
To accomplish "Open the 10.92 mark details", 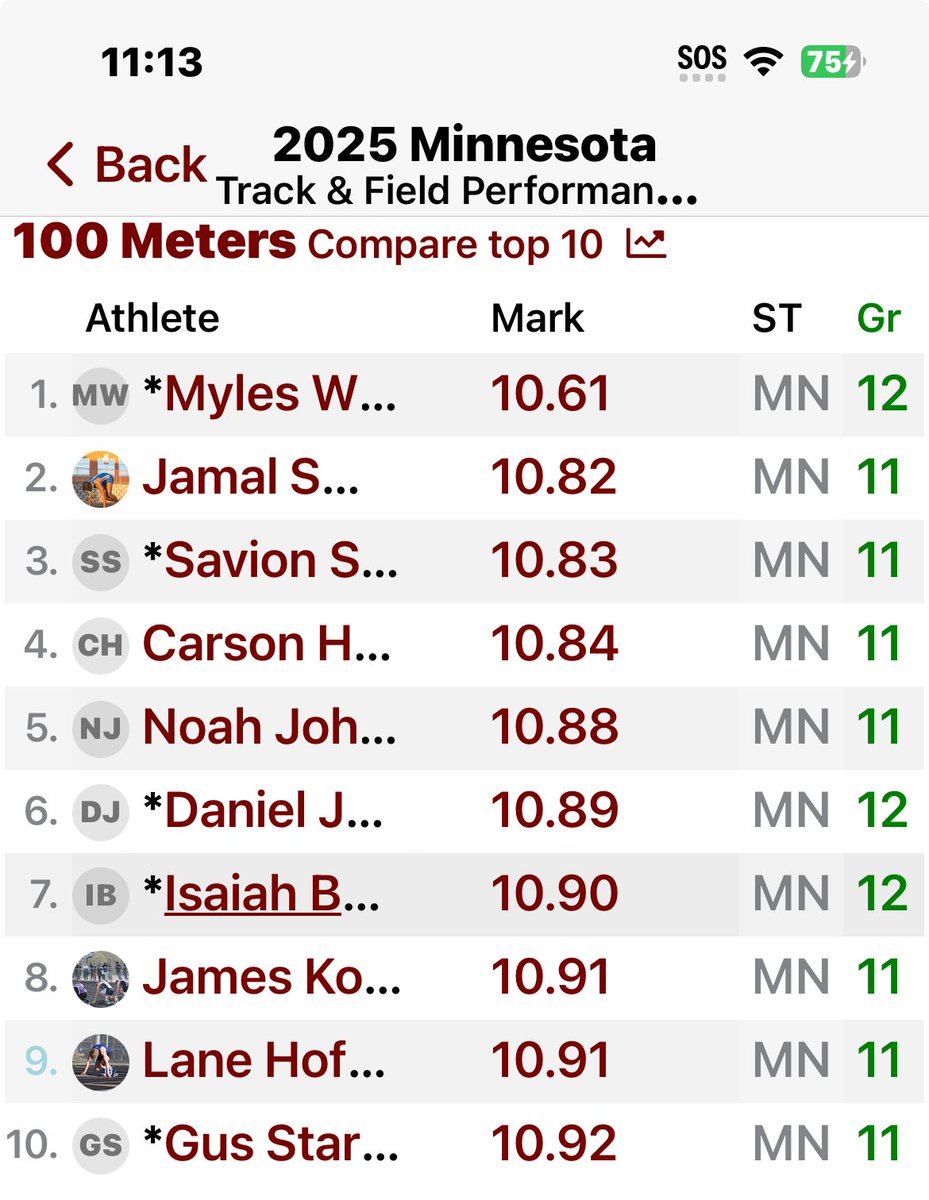I will coord(554,1144).
